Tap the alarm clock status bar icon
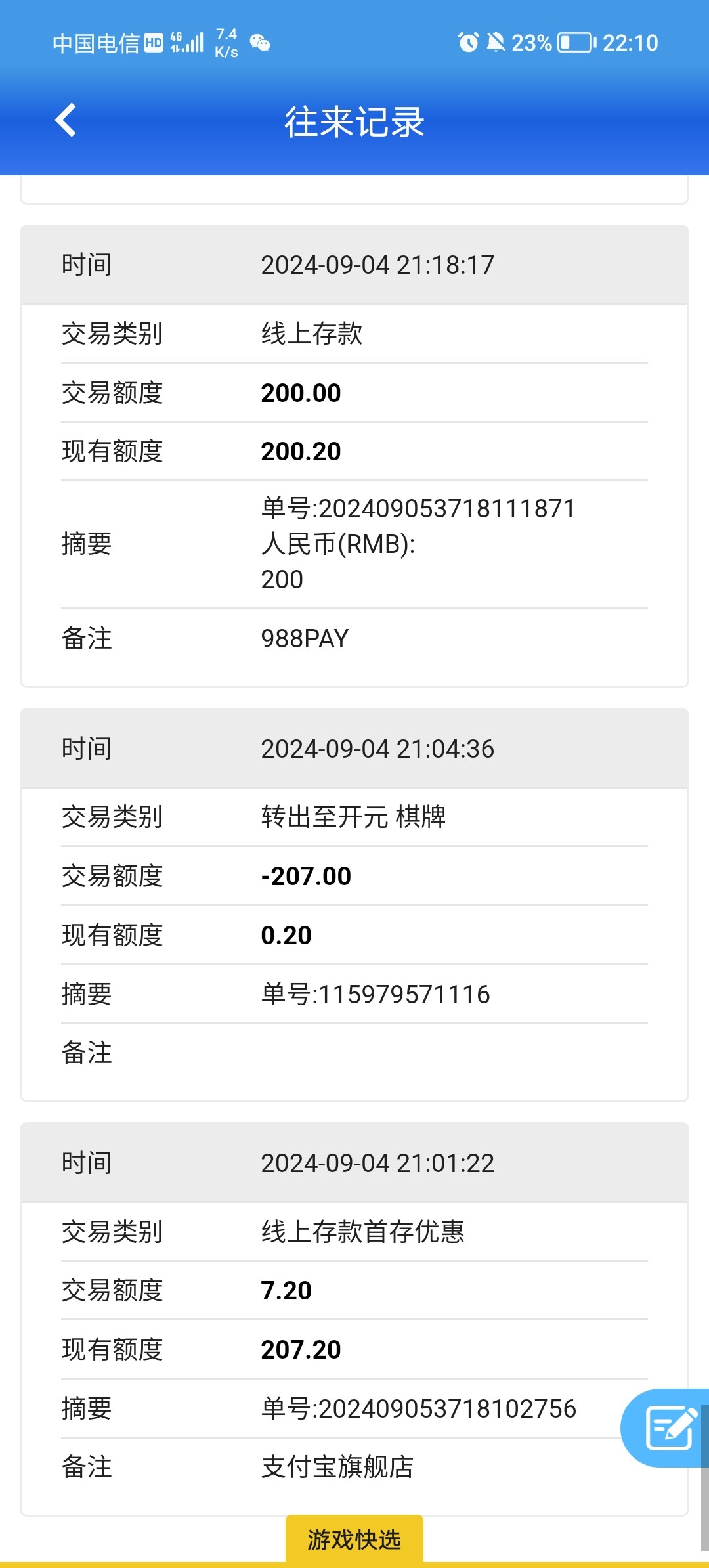Image resolution: width=709 pixels, height=1568 pixels. click(x=467, y=41)
